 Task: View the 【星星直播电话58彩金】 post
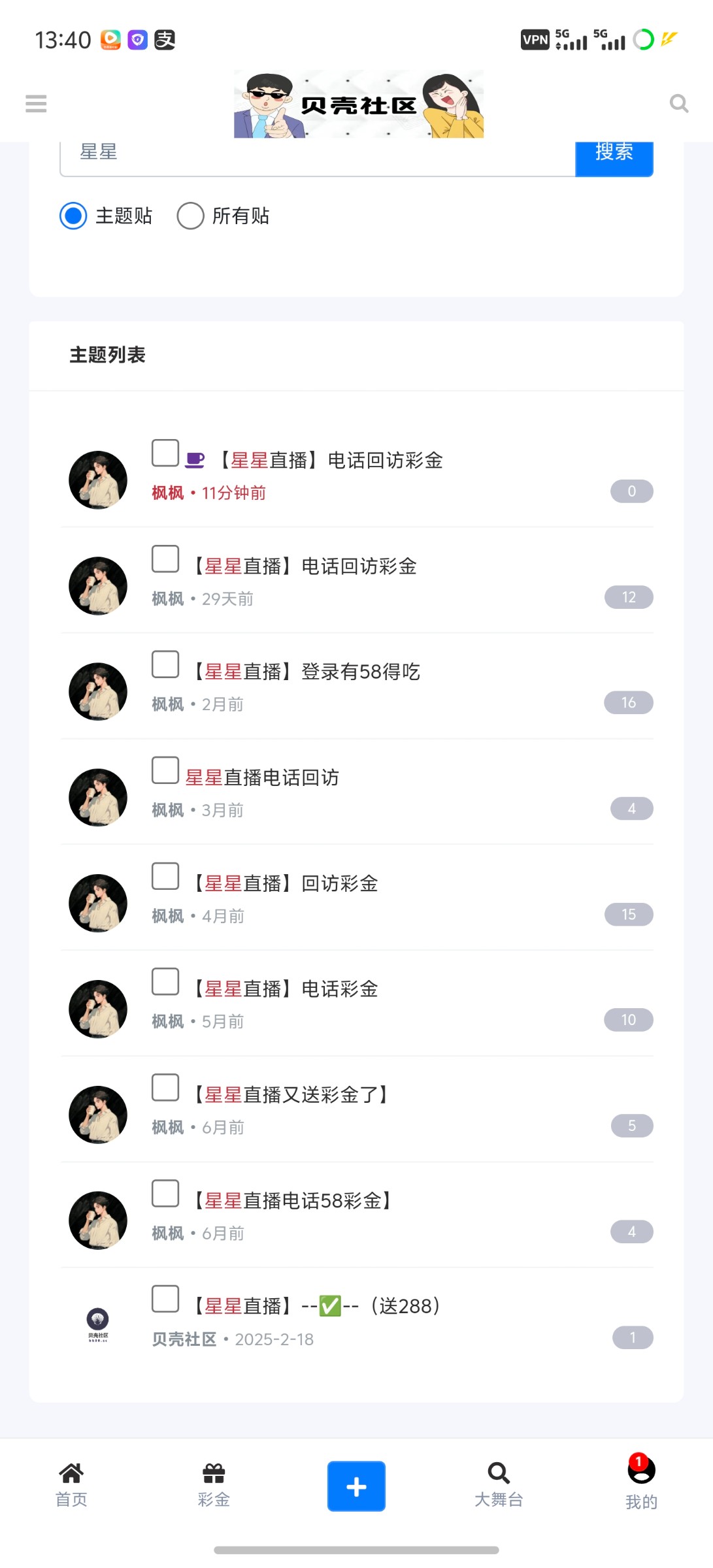[292, 1200]
